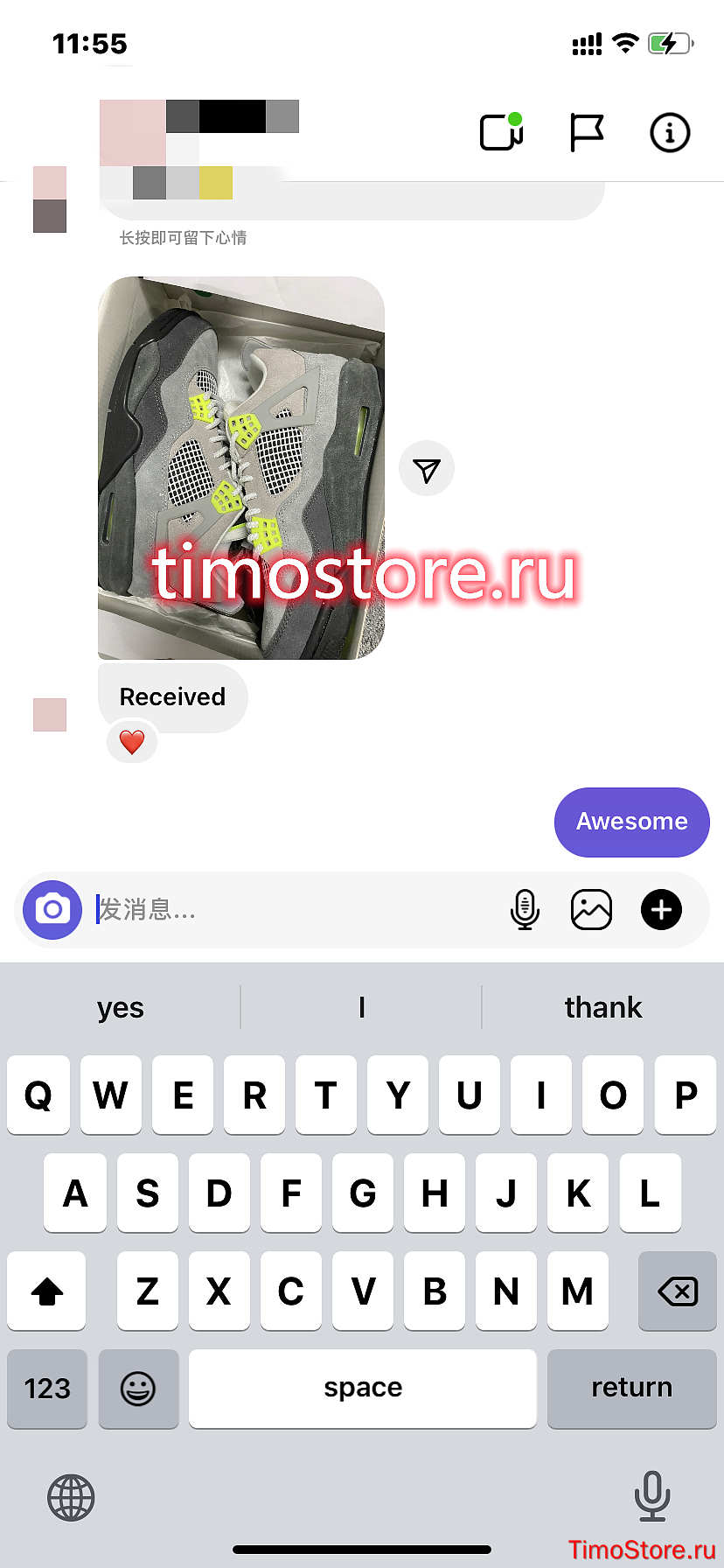Switch keyboard language with globe icon
This screenshot has height=1568, width=724.
pyautogui.click(x=71, y=1497)
